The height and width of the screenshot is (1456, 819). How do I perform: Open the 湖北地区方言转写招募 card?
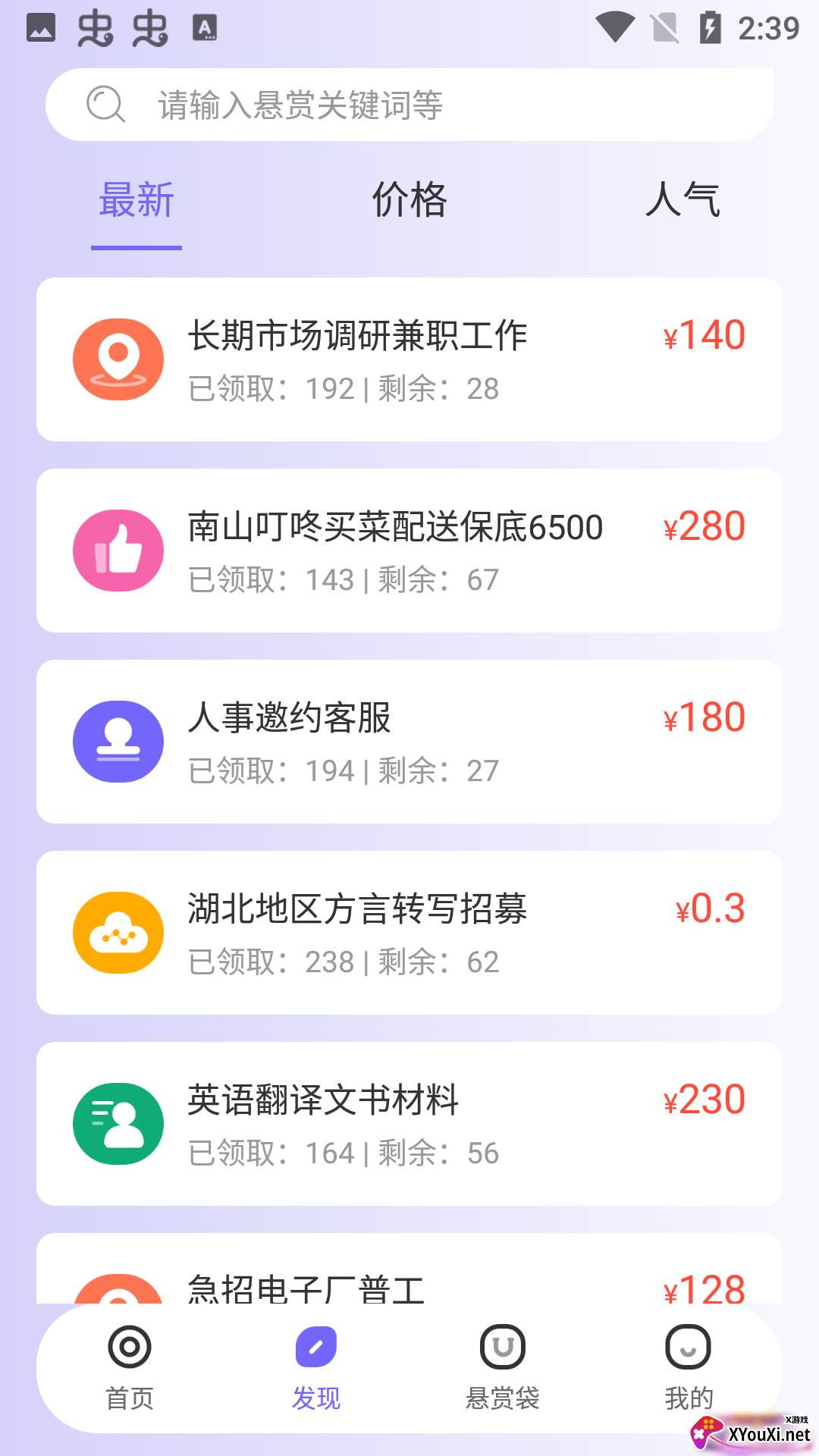(409, 933)
